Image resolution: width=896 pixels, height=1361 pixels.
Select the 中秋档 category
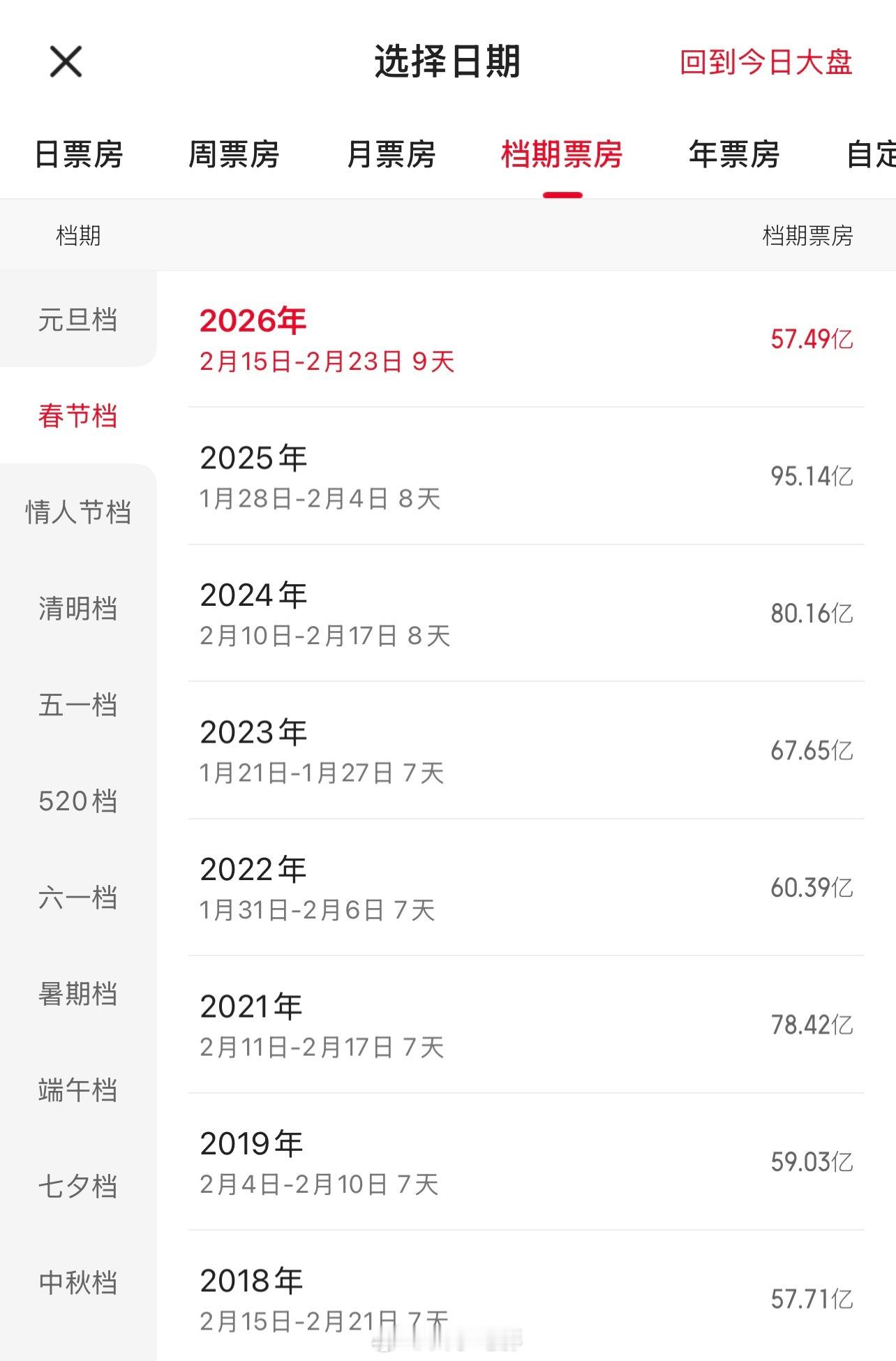[x=77, y=1281]
